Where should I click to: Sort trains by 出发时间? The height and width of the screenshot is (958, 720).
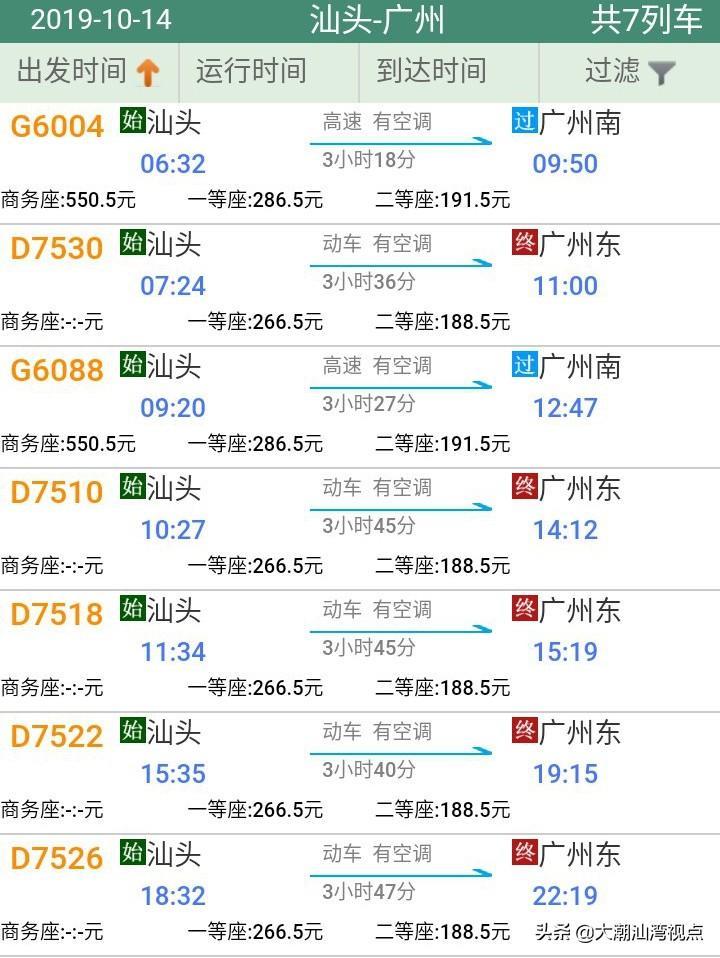pos(89,71)
